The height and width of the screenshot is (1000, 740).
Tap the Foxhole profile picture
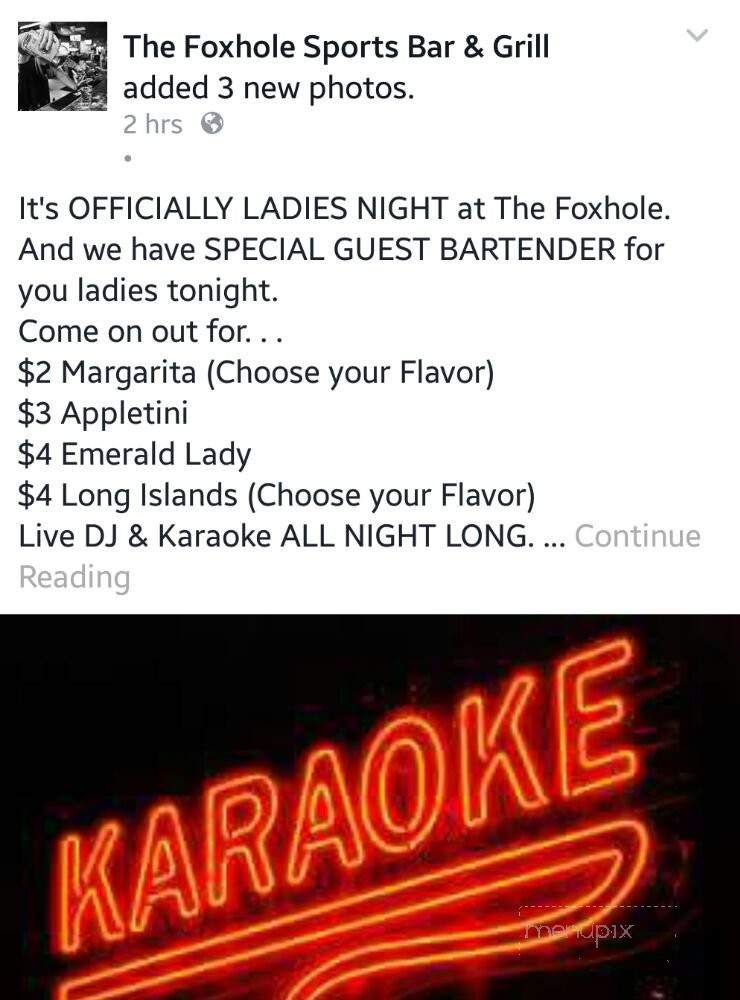[x=62, y=66]
